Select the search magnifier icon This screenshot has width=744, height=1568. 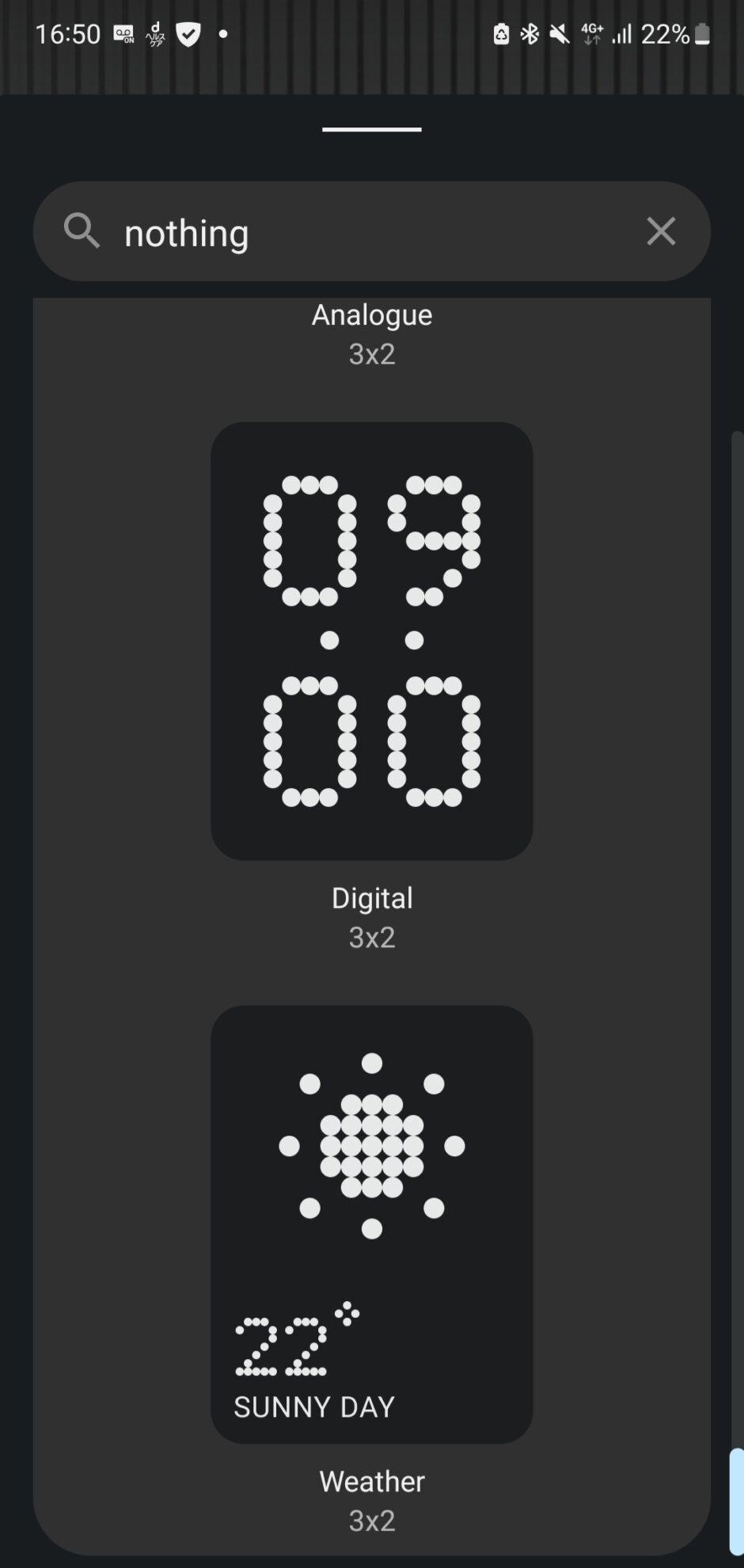point(82,231)
